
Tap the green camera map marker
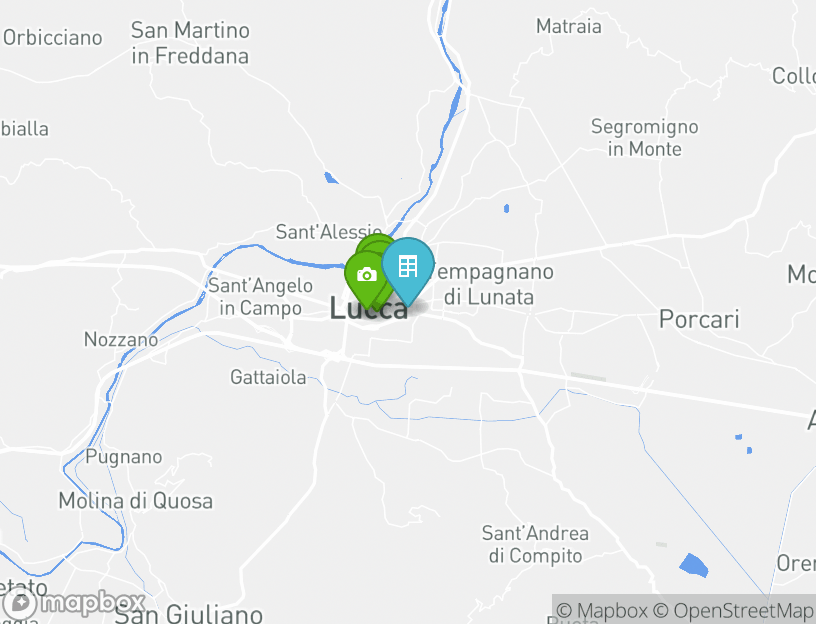click(365, 275)
